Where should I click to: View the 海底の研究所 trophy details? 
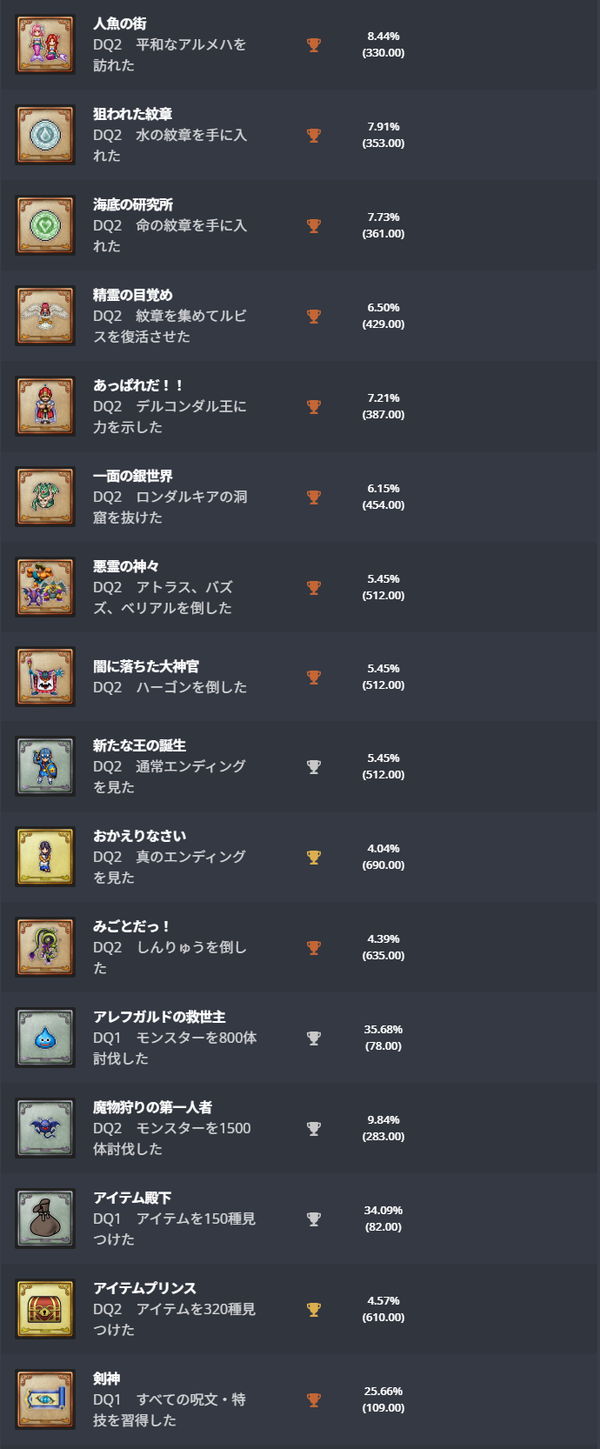coord(132,204)
